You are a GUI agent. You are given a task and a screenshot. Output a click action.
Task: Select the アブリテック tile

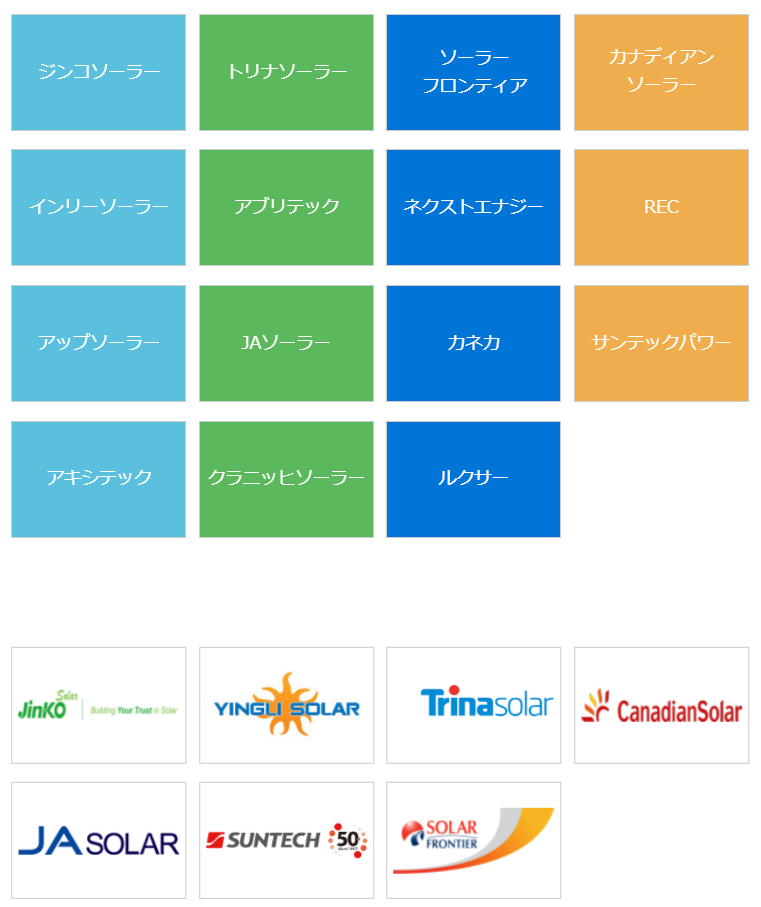tap(286, 207)
